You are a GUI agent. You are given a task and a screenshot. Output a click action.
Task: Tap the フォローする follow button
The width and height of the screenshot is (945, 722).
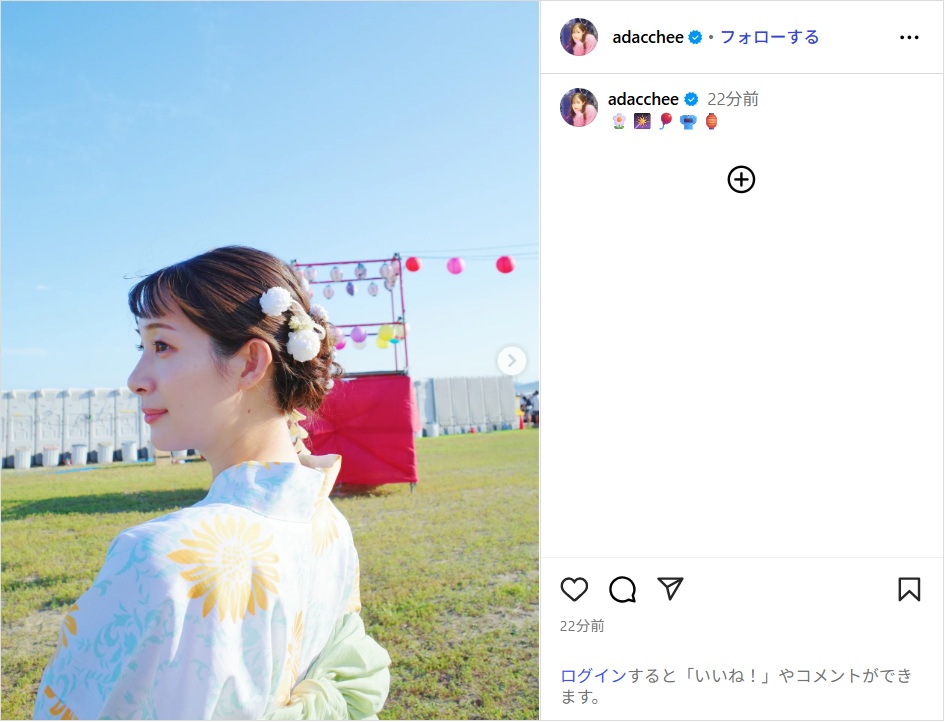[x=769, y=37]
